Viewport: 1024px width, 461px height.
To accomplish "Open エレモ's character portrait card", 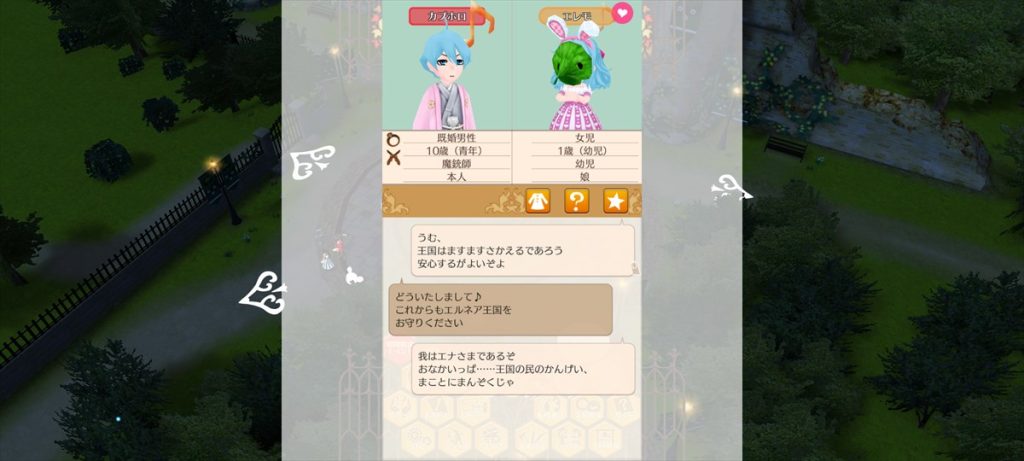I will [576, 75].
